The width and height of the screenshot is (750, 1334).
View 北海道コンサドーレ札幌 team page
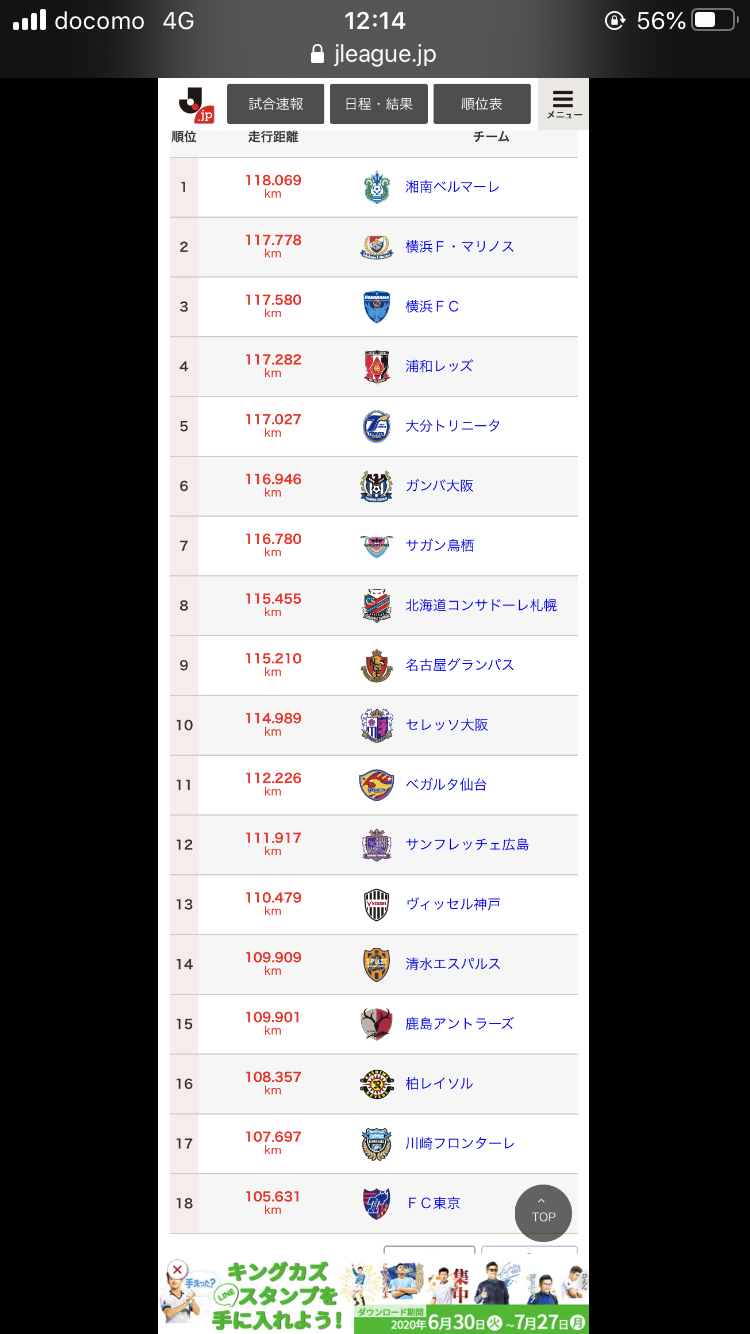tap(480, 606)
